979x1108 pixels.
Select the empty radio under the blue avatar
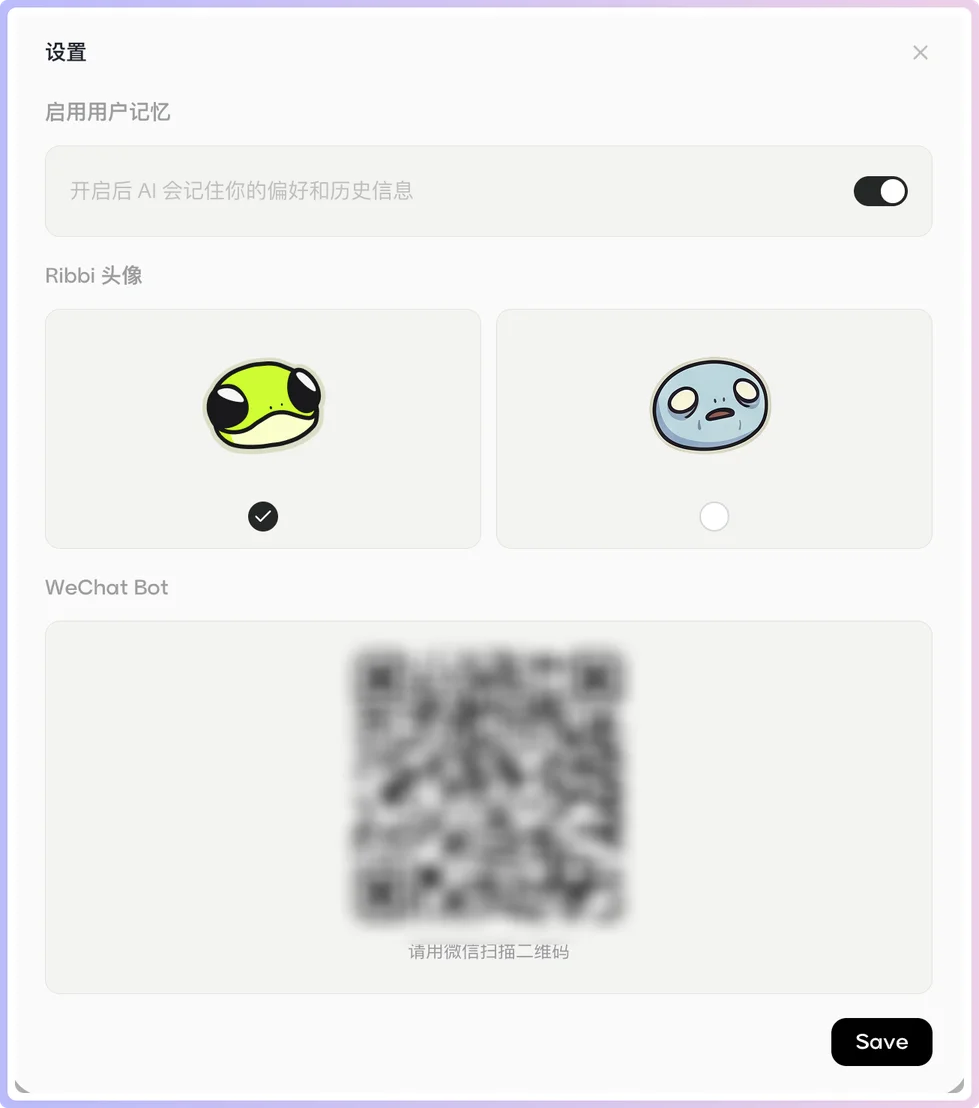coord(713,516)
